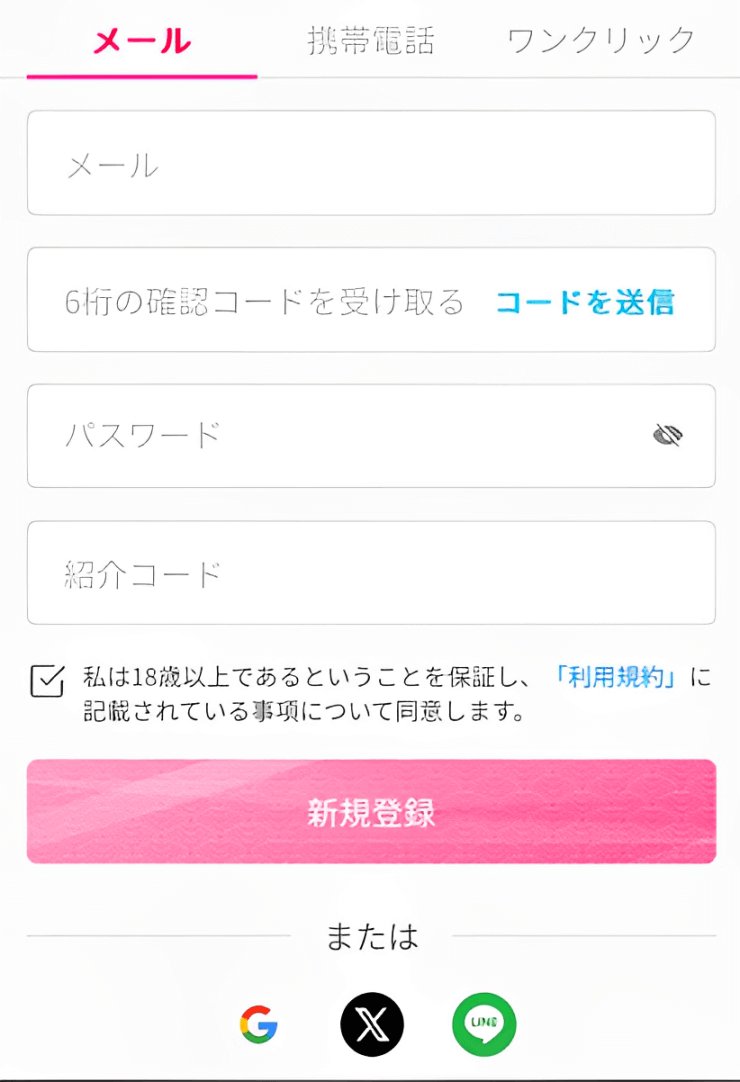
Task: Tap the 6桁の確認コード field
Action: 265,300
